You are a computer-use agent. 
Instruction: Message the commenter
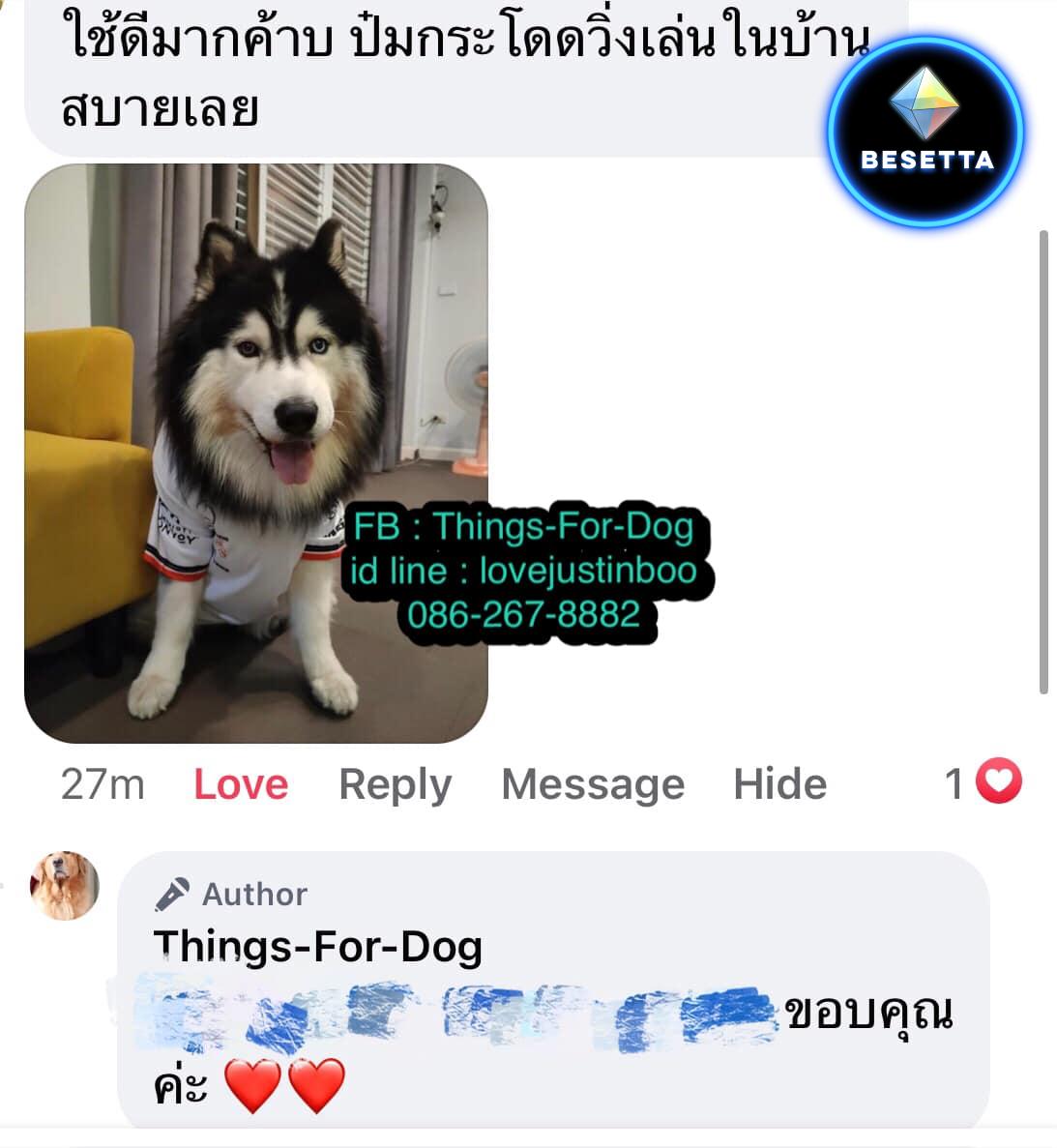point(592,783)
